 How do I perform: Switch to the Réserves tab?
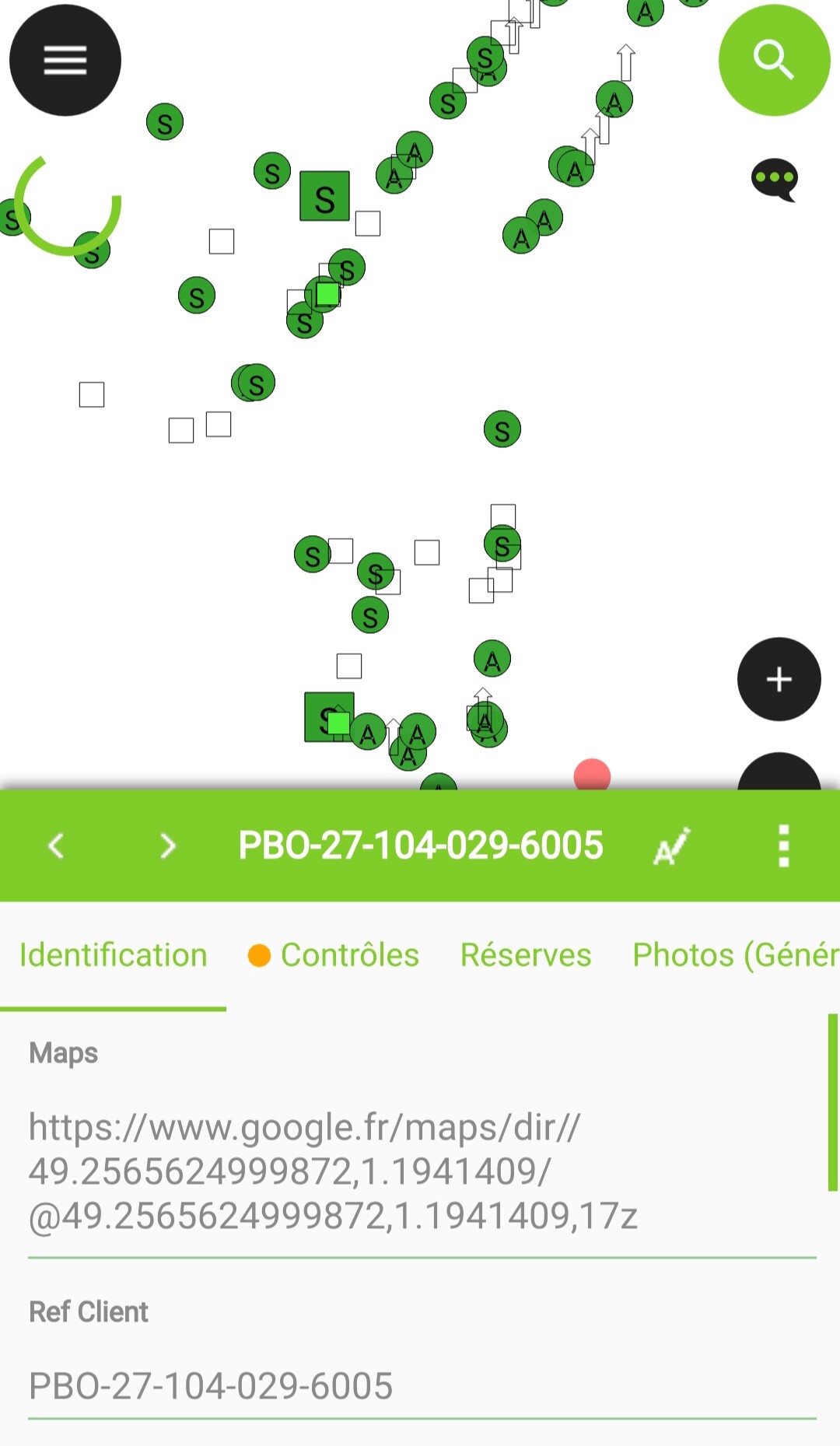tap(526, 955)
